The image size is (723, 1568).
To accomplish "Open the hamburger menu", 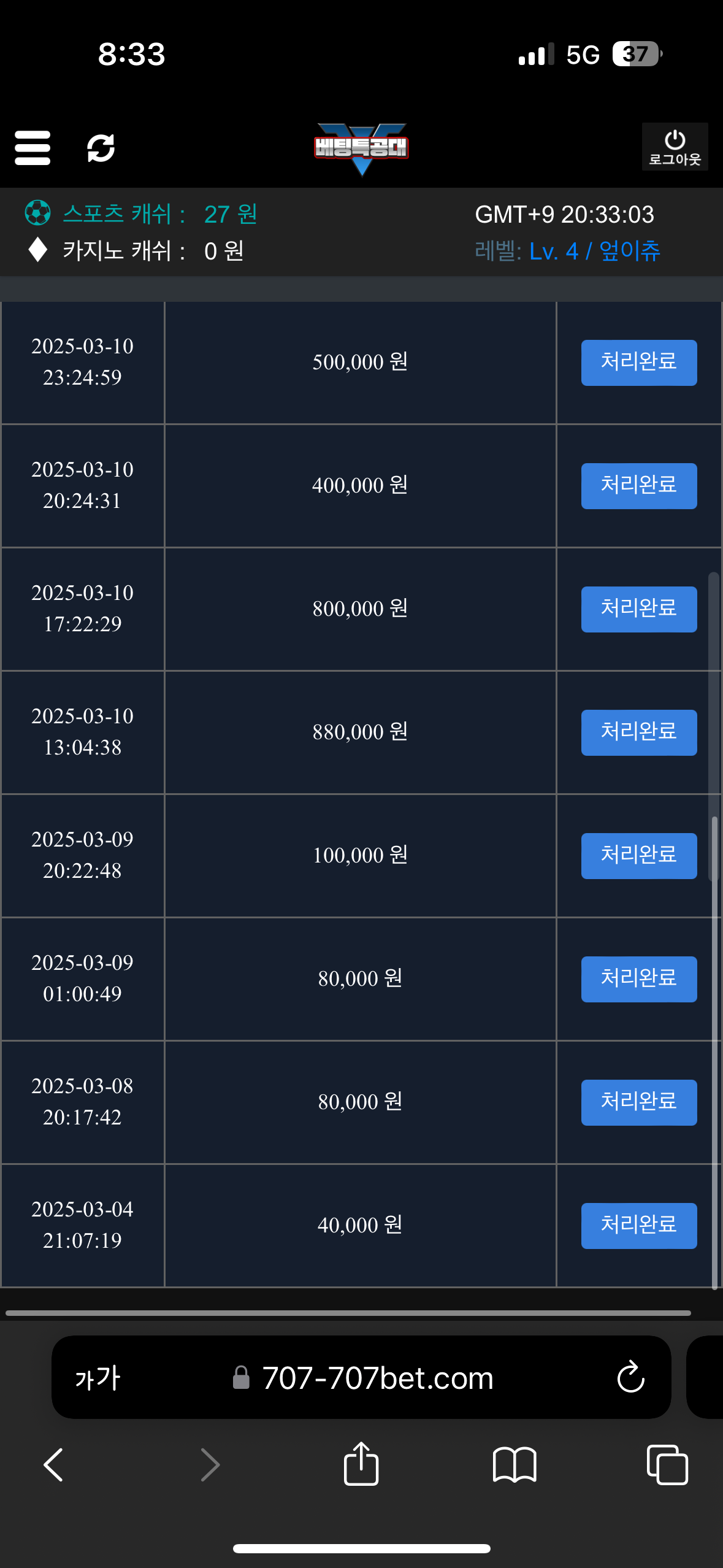I will [33, 148].
